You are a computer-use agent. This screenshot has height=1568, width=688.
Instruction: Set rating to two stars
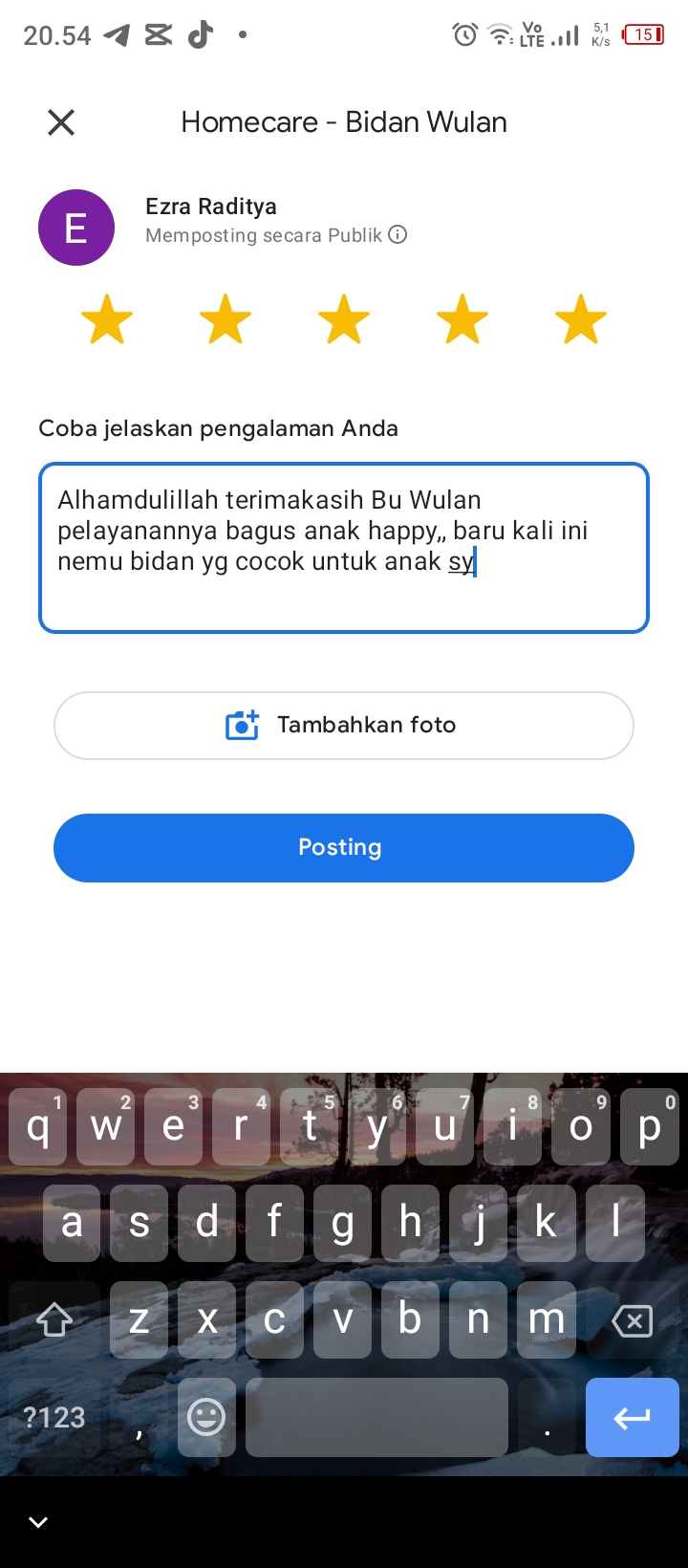pyautogui.click(x=226, y=319)
